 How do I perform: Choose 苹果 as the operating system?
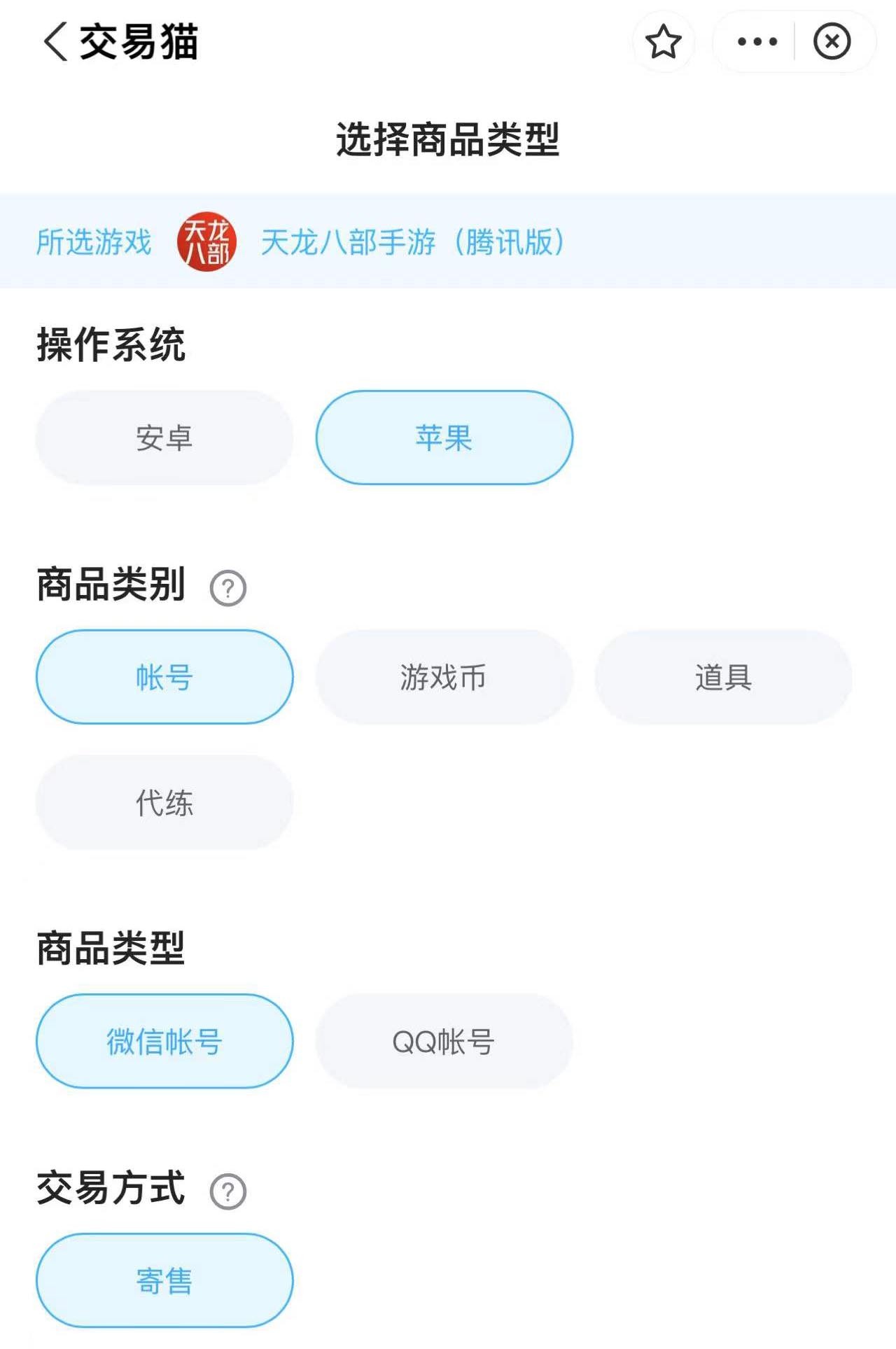pos(444,438)
